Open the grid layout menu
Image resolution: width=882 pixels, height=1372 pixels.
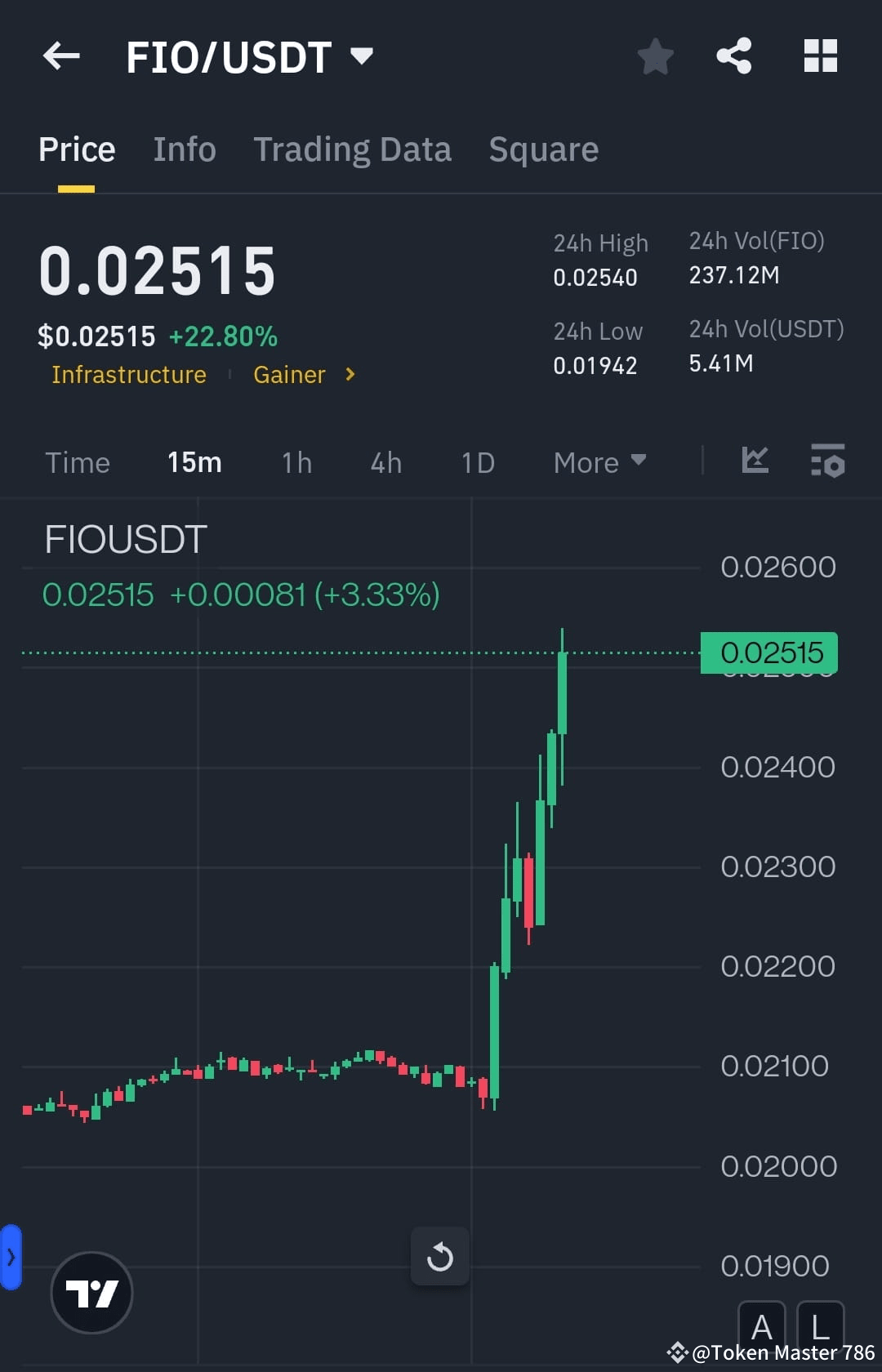click(820, 56)
